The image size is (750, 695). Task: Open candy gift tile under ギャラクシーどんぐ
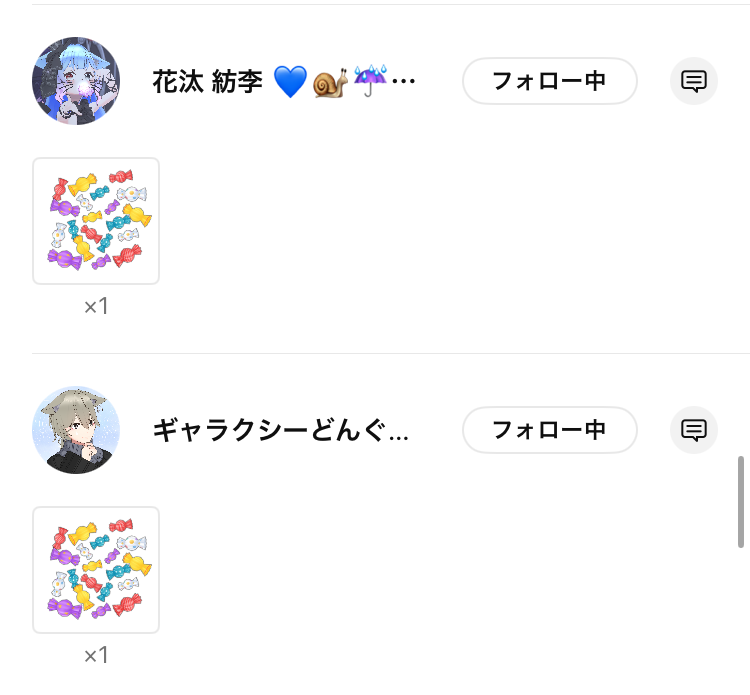click(96, 570)
